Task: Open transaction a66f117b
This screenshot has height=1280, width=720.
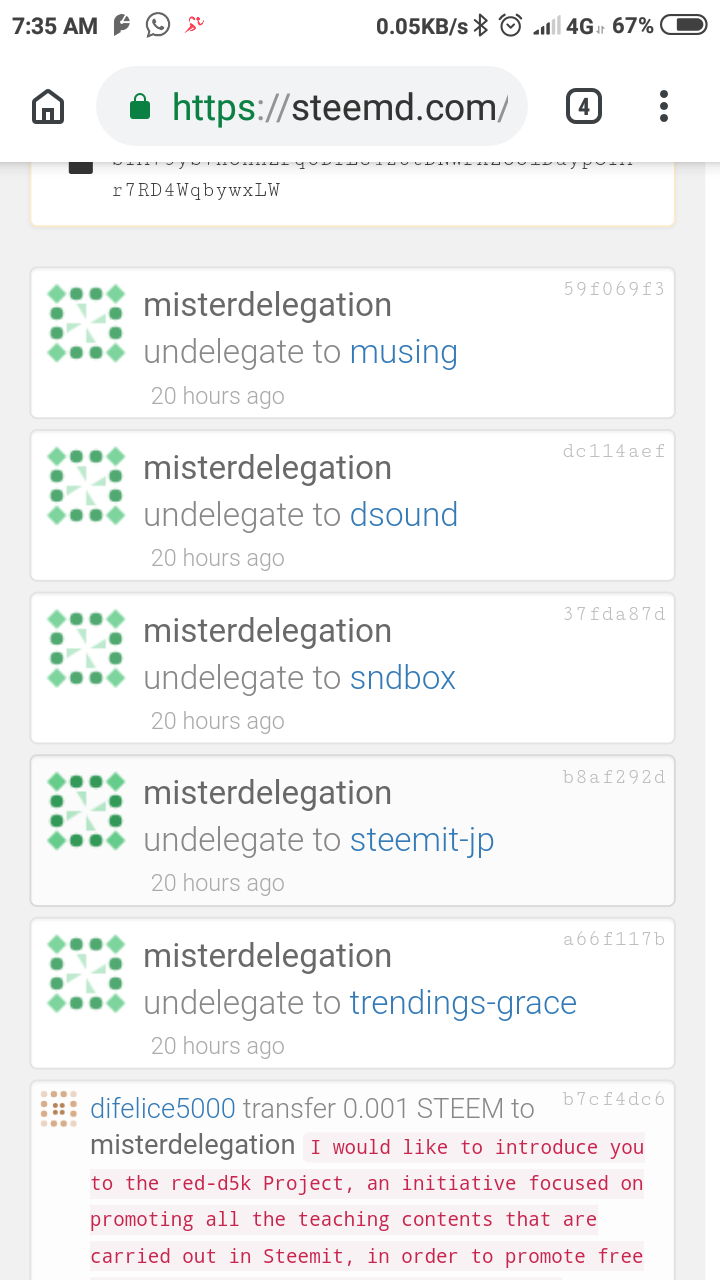Action: tap(613, 939)
